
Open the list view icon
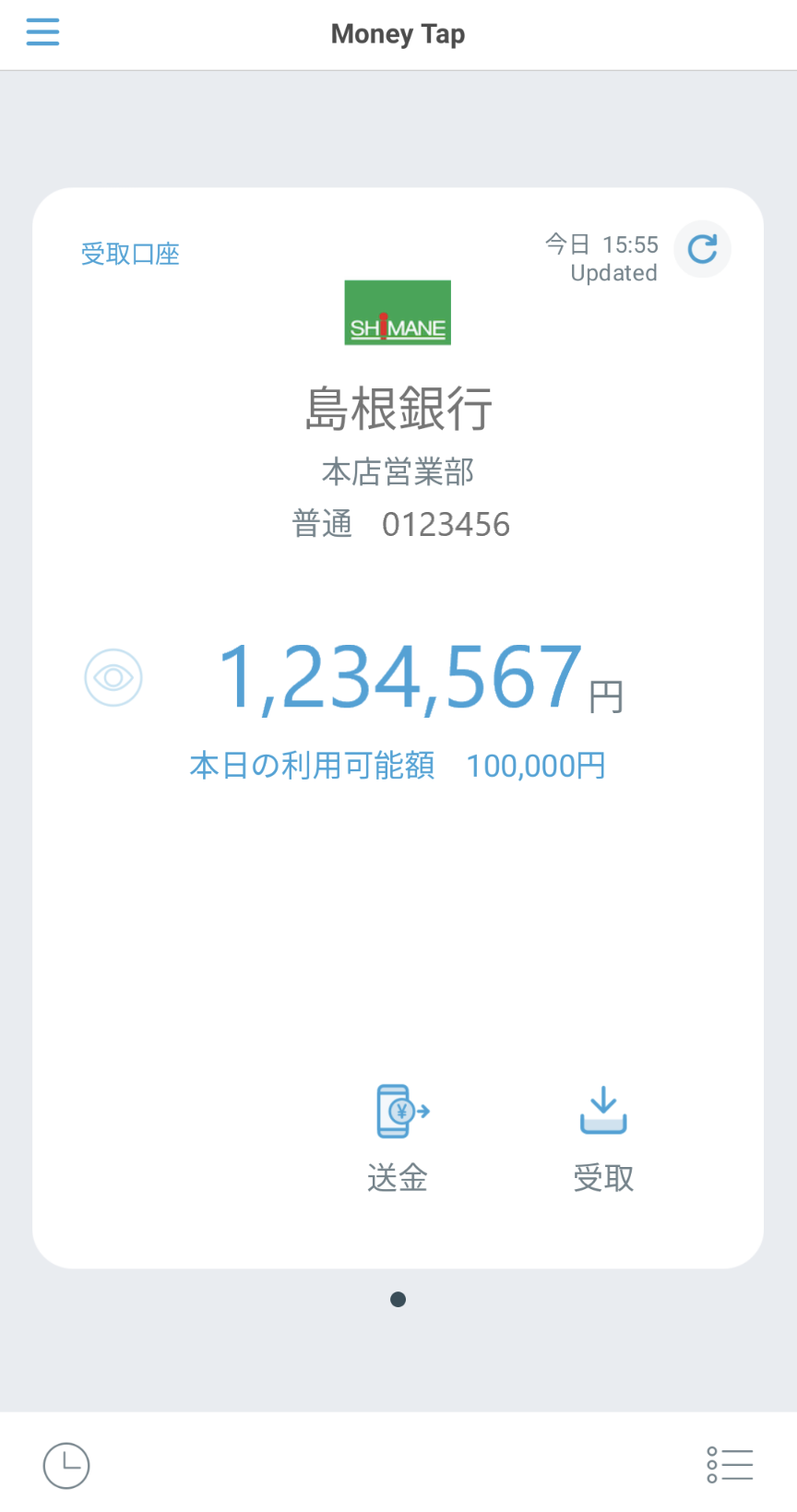coord(730,1465)
